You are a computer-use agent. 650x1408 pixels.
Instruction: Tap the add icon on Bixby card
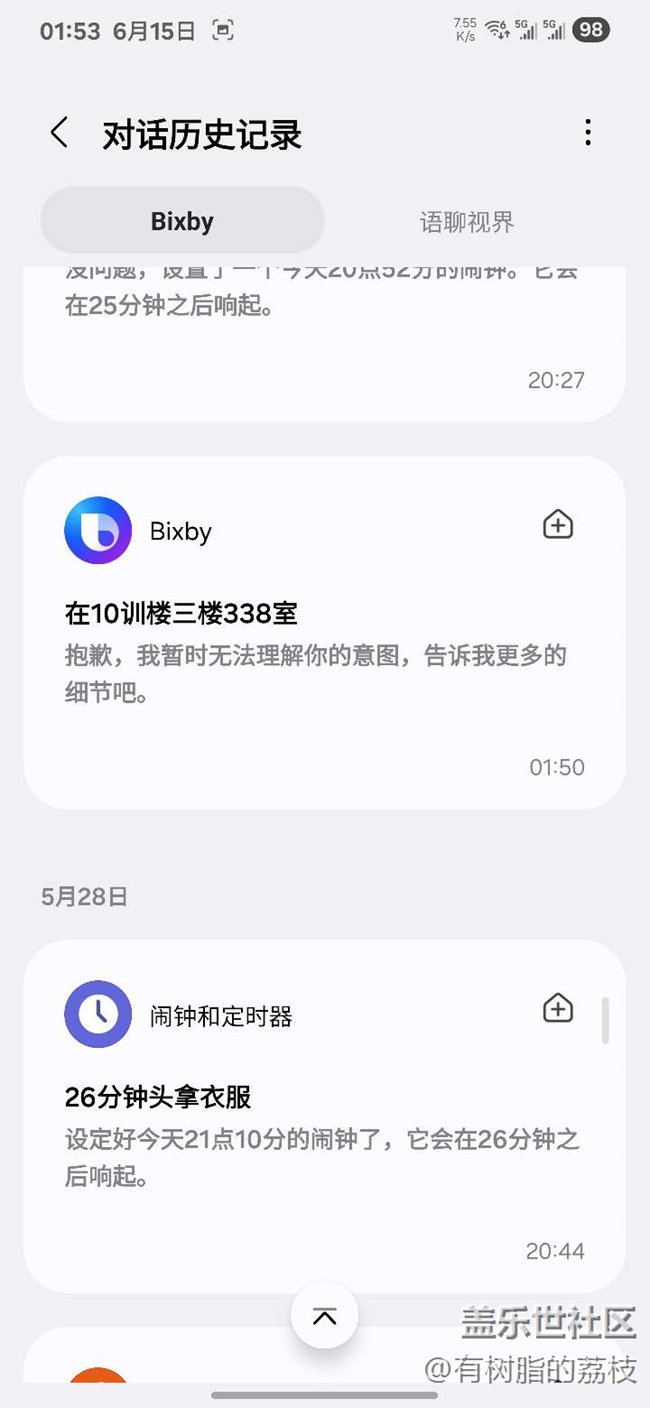[558, 524]
